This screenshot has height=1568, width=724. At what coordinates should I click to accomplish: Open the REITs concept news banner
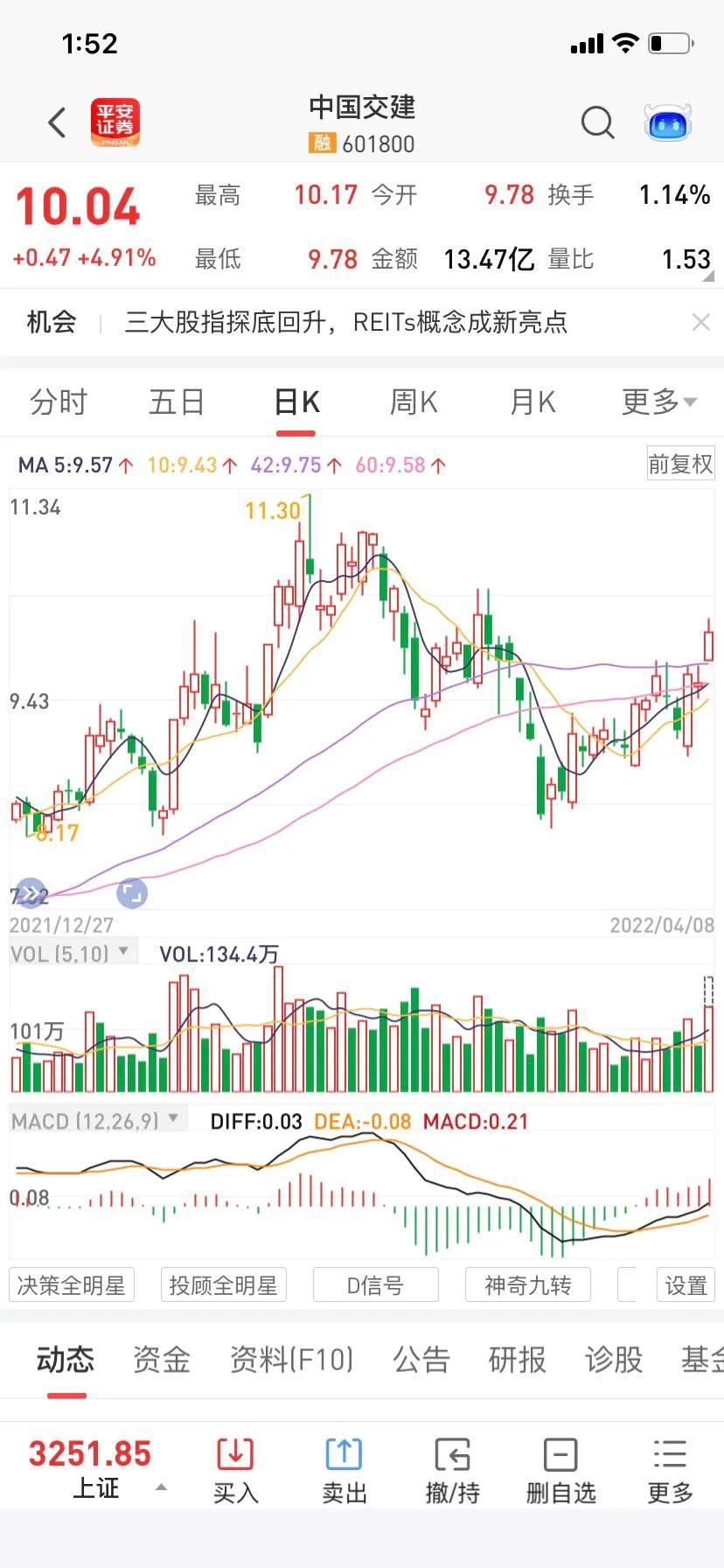pos(350,322)
